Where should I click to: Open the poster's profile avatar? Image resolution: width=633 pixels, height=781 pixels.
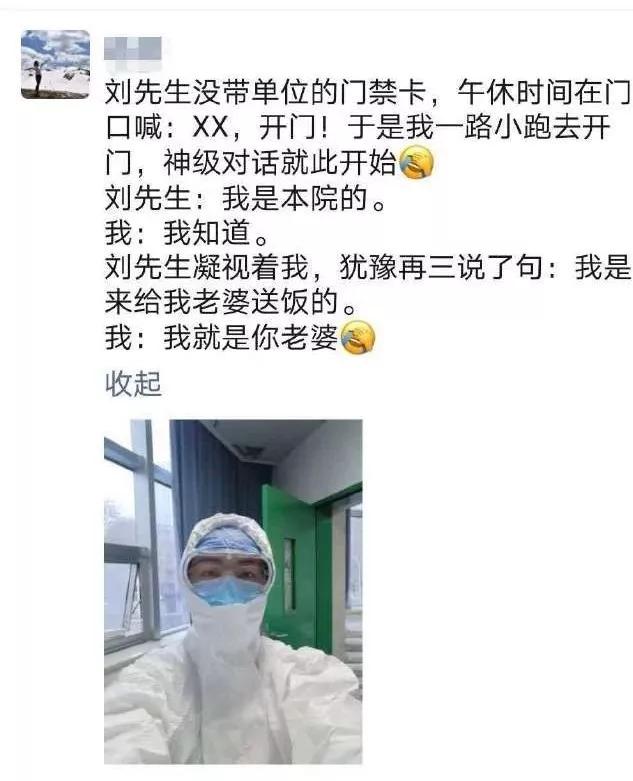tap(55, 64)
